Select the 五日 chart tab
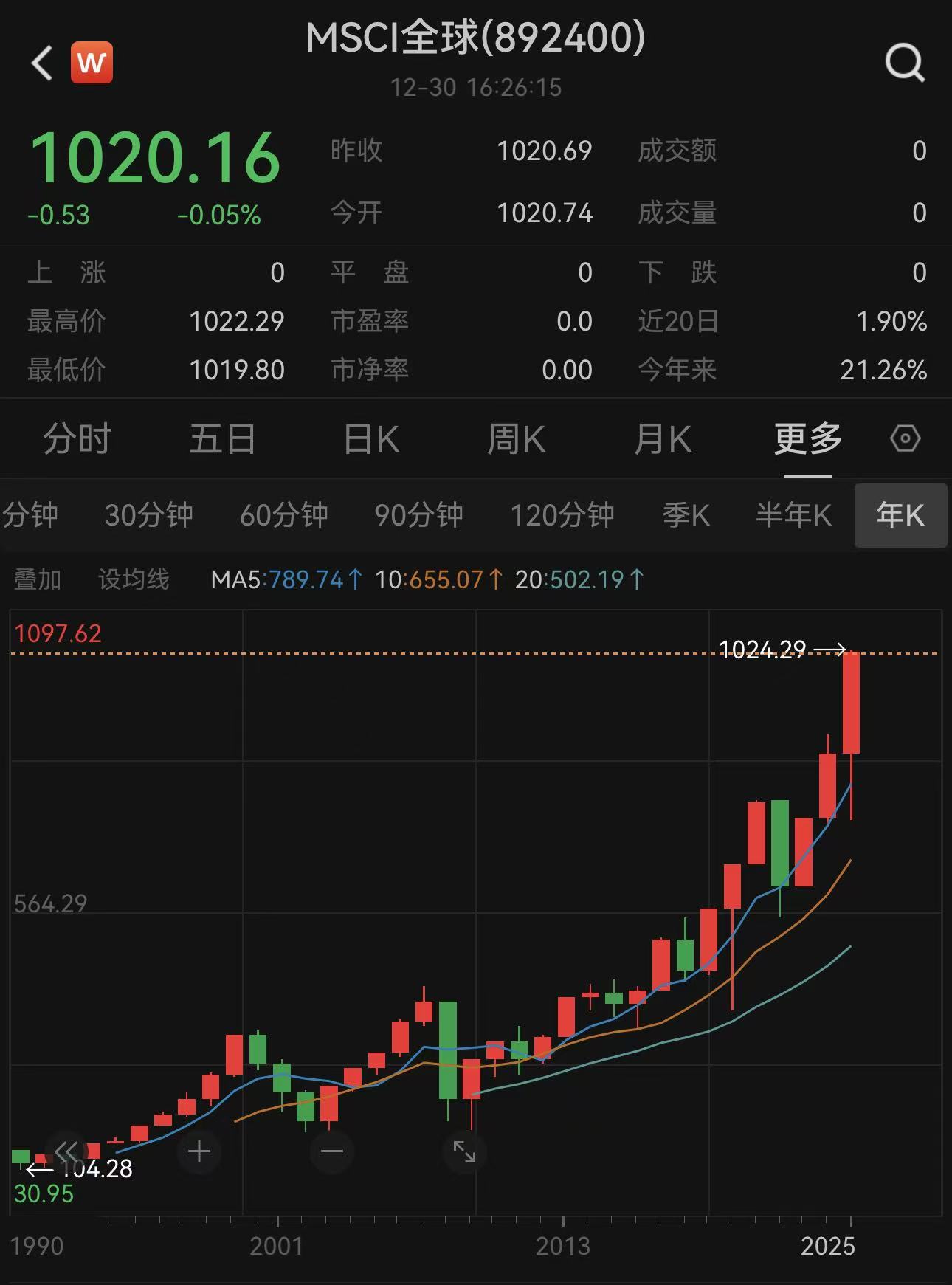Viewport: 952px width, 1285px height. click(x=223, y=439)
